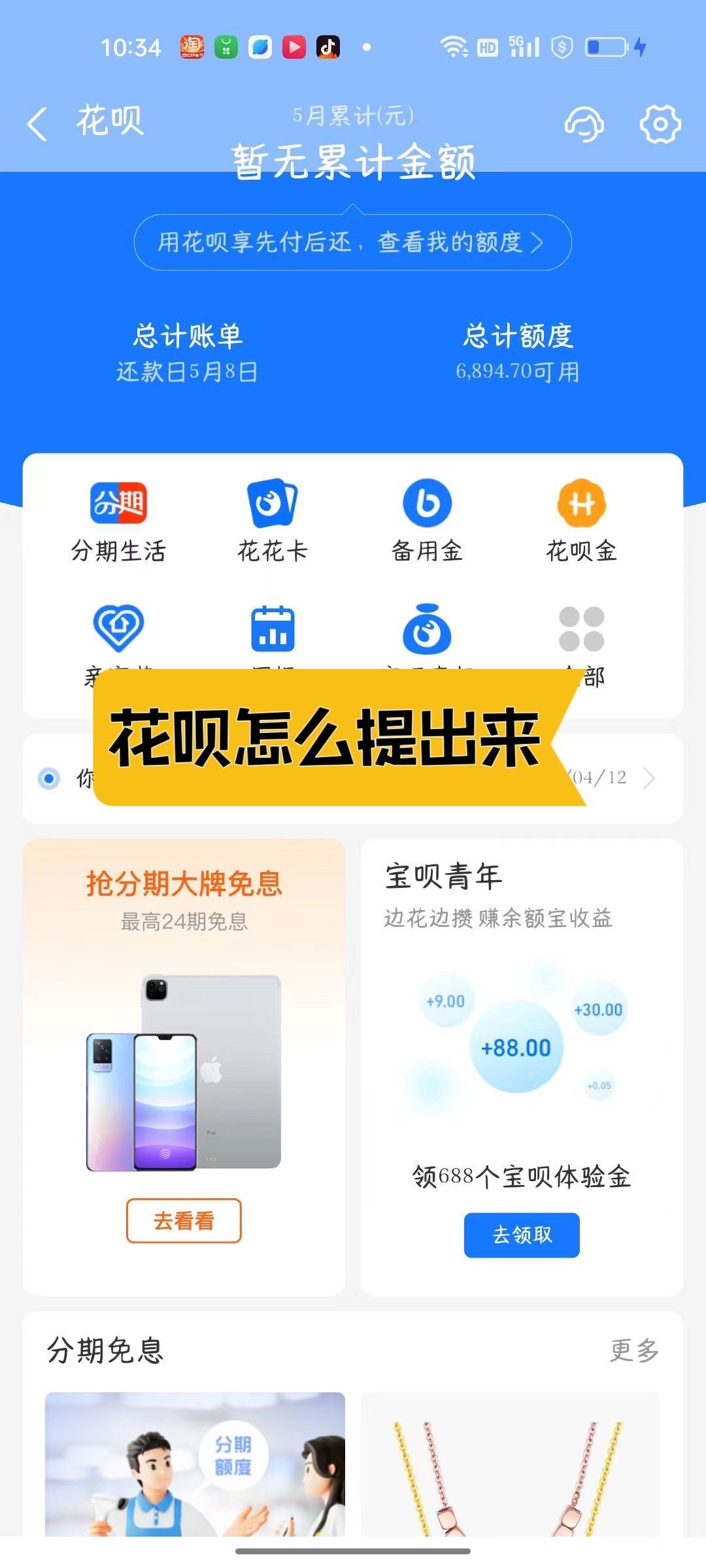
Task: Tap 去领取 for 宝呗体验金
Action: [522, 1235]
